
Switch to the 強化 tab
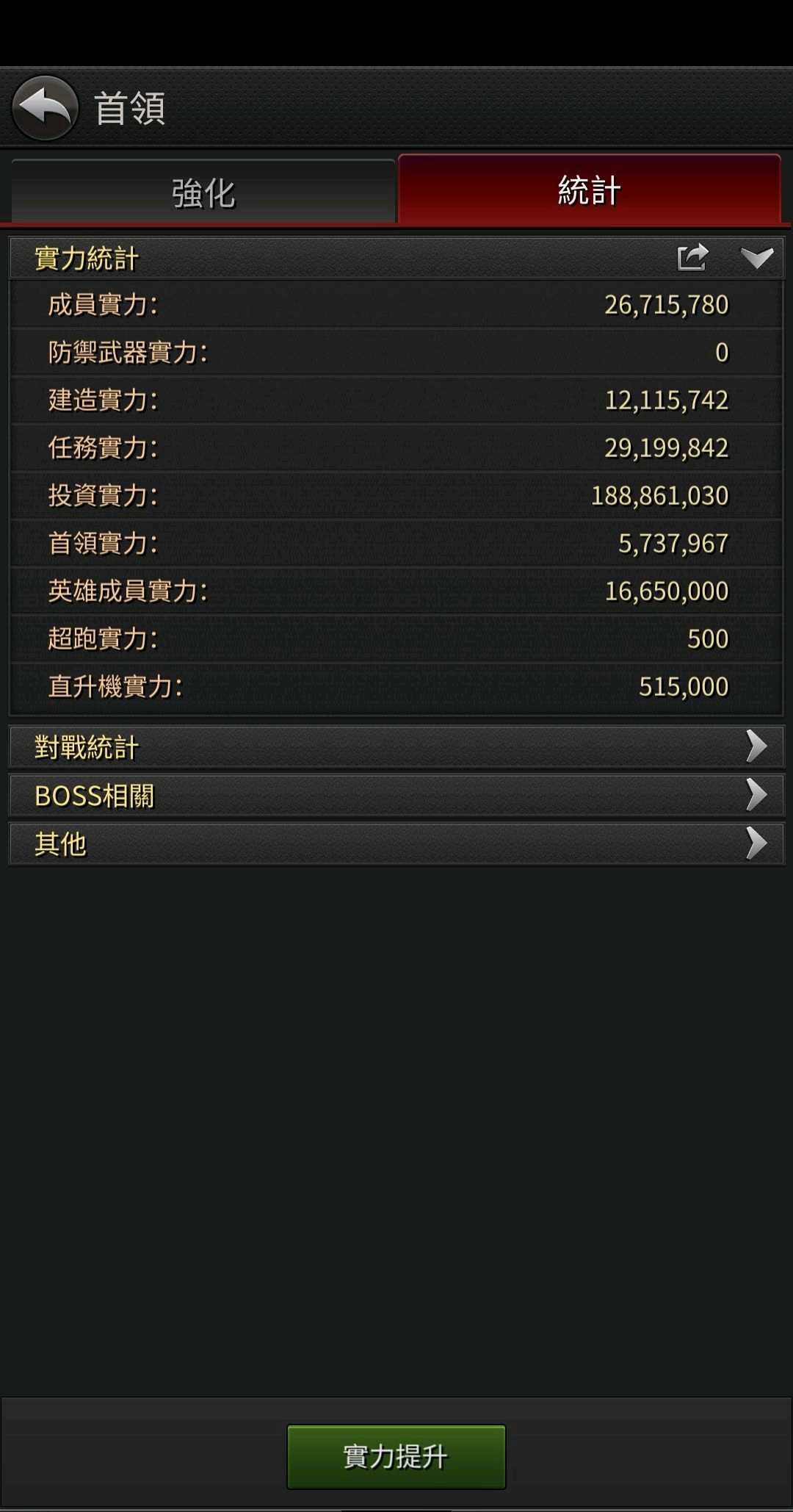tap(203, 192)
